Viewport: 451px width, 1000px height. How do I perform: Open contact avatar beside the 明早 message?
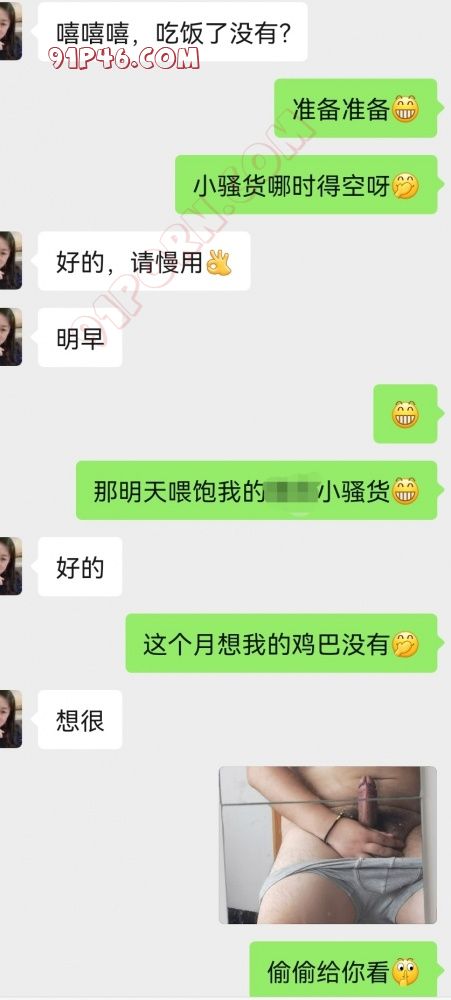10,337
